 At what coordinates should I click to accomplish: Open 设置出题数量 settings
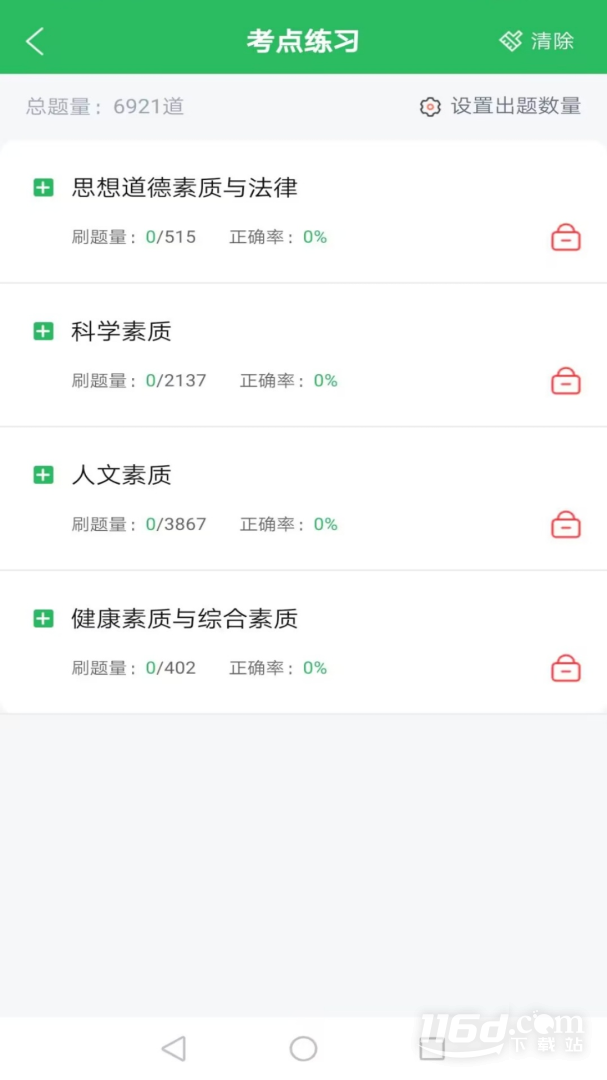pos(500,106)
